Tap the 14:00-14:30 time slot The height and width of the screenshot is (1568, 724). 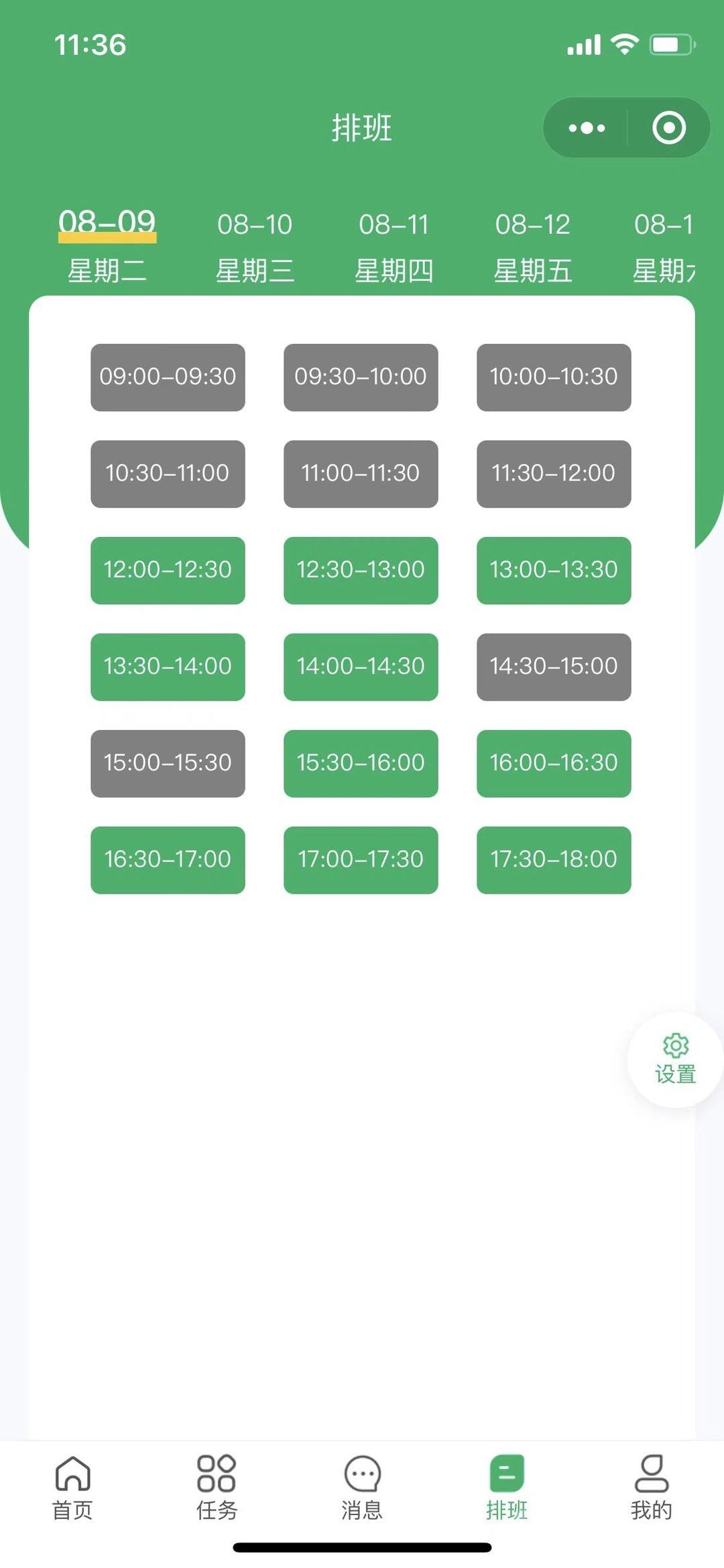coord(361,666)
